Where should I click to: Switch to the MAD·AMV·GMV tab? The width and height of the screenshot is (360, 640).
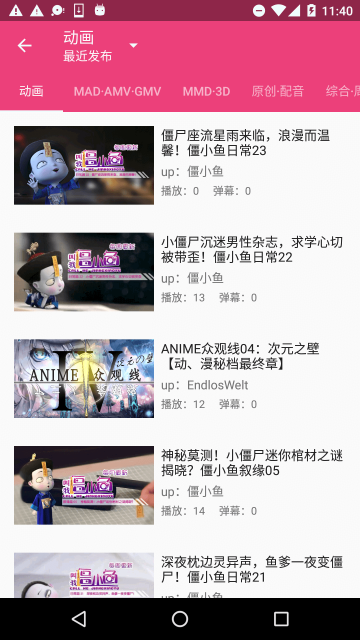pyautogui.click(x=118, y=91)
